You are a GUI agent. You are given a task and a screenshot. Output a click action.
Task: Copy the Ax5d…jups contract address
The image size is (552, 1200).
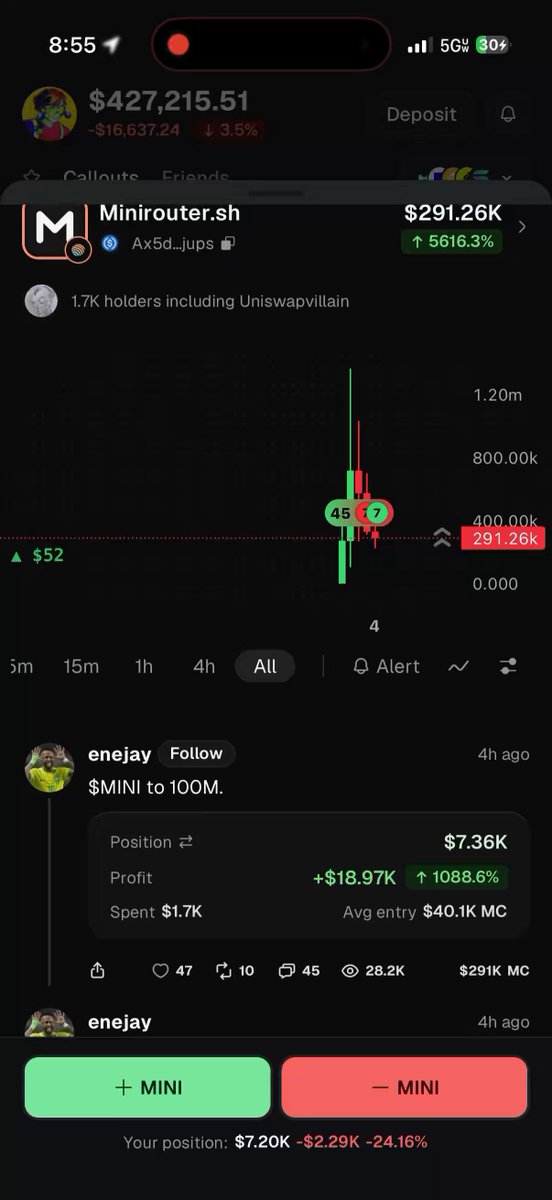(228, 243)
